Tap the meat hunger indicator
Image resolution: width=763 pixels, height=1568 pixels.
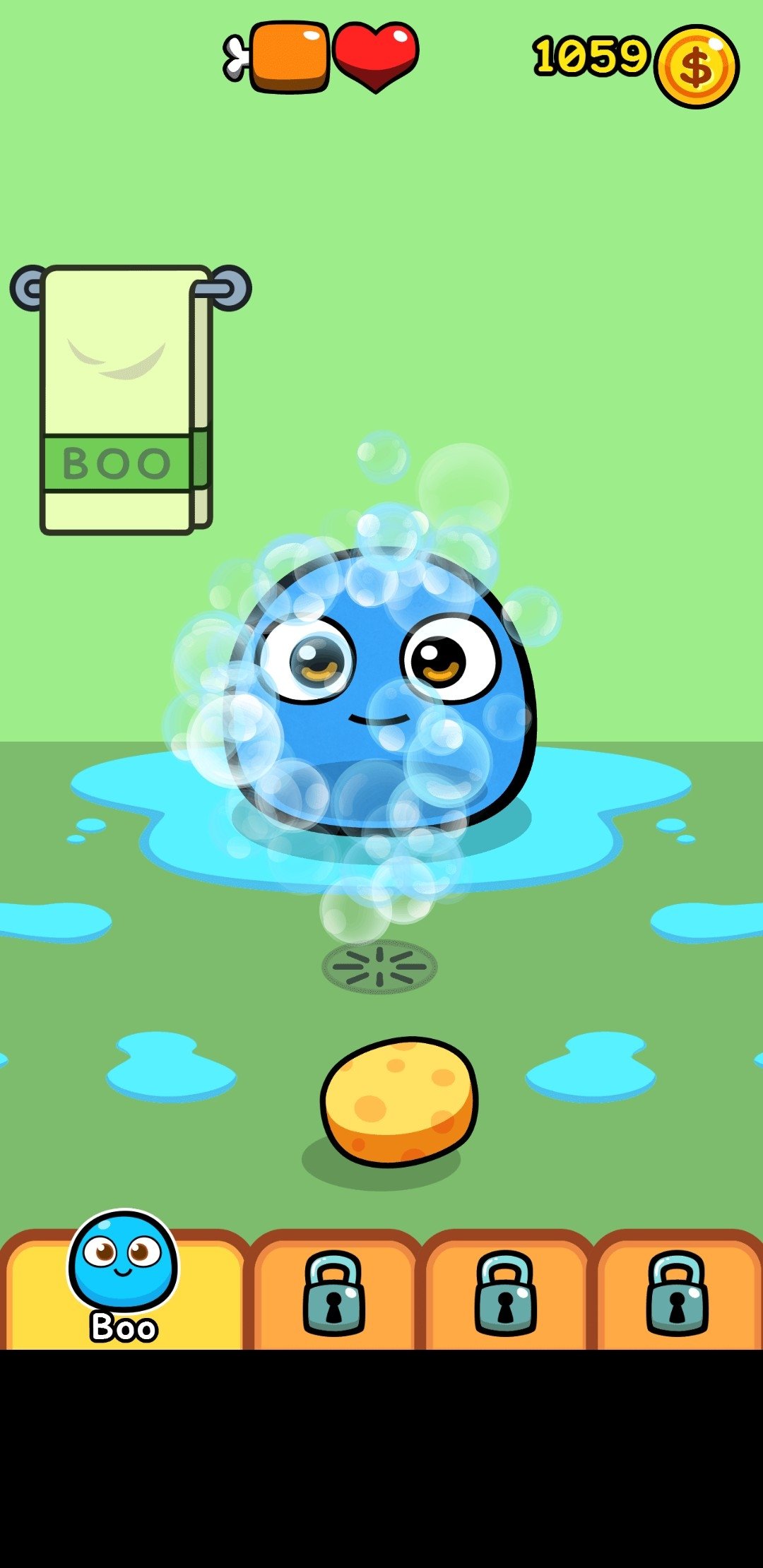click(277, 57)
